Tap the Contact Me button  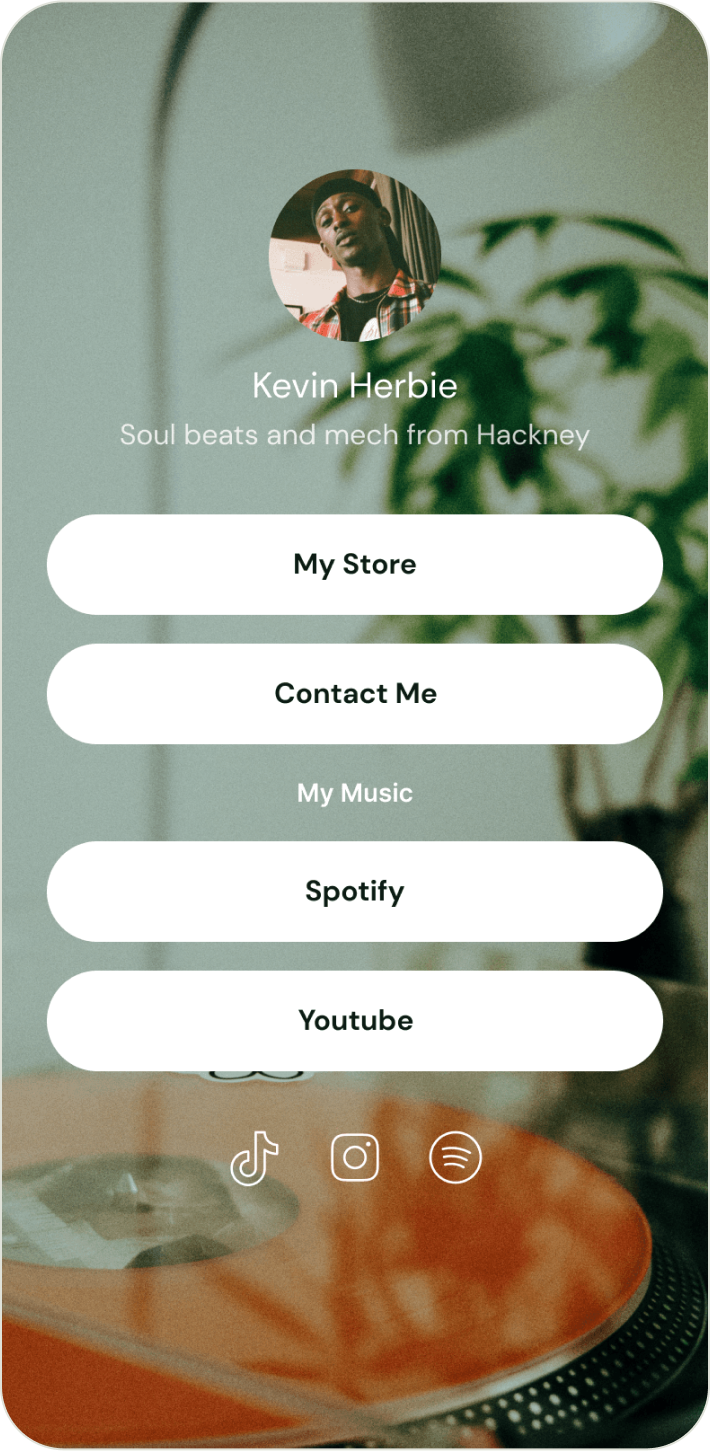[x=354, y=693]
